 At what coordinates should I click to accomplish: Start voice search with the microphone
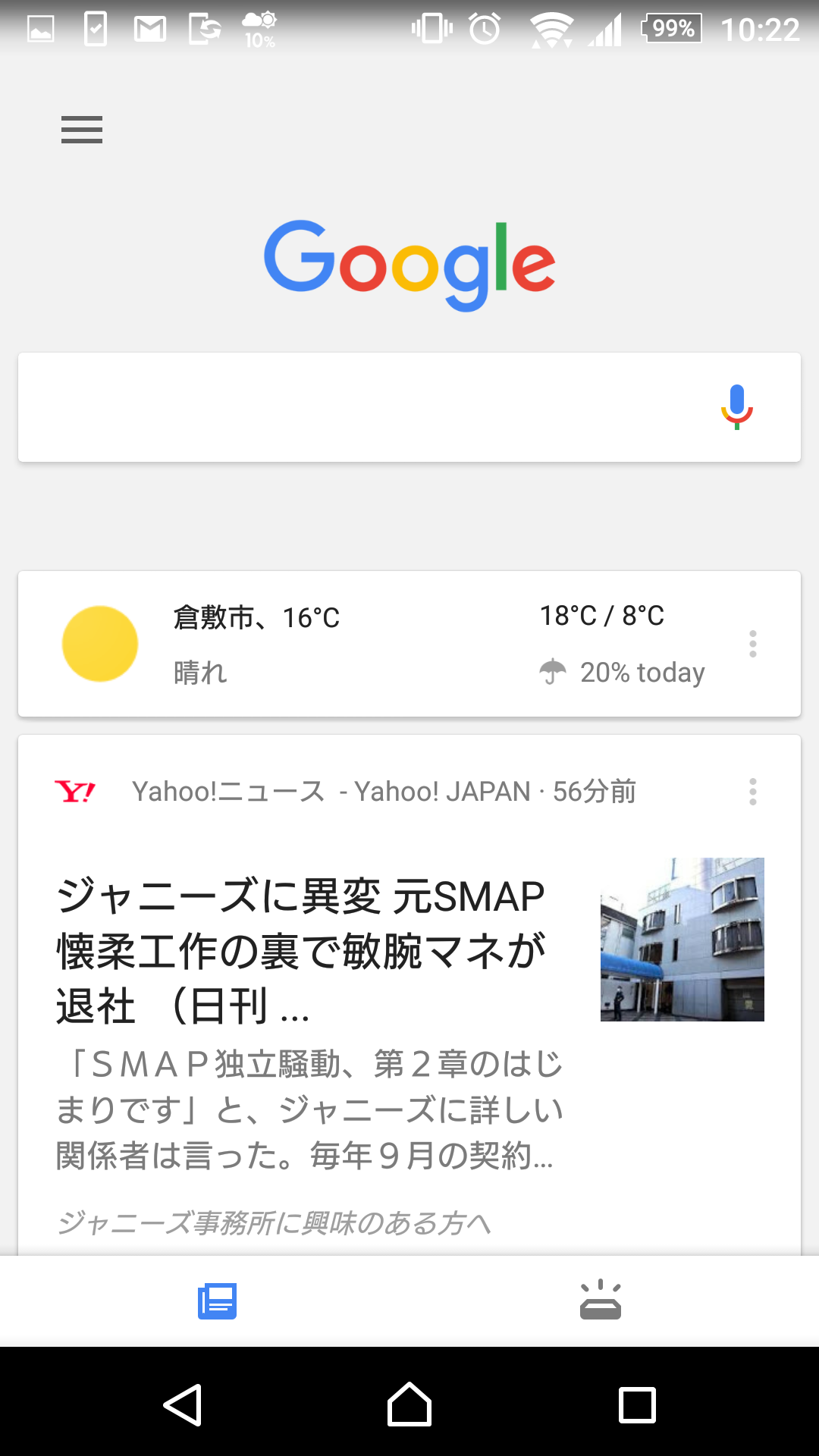pyautogui.click(x=736, y=407)
